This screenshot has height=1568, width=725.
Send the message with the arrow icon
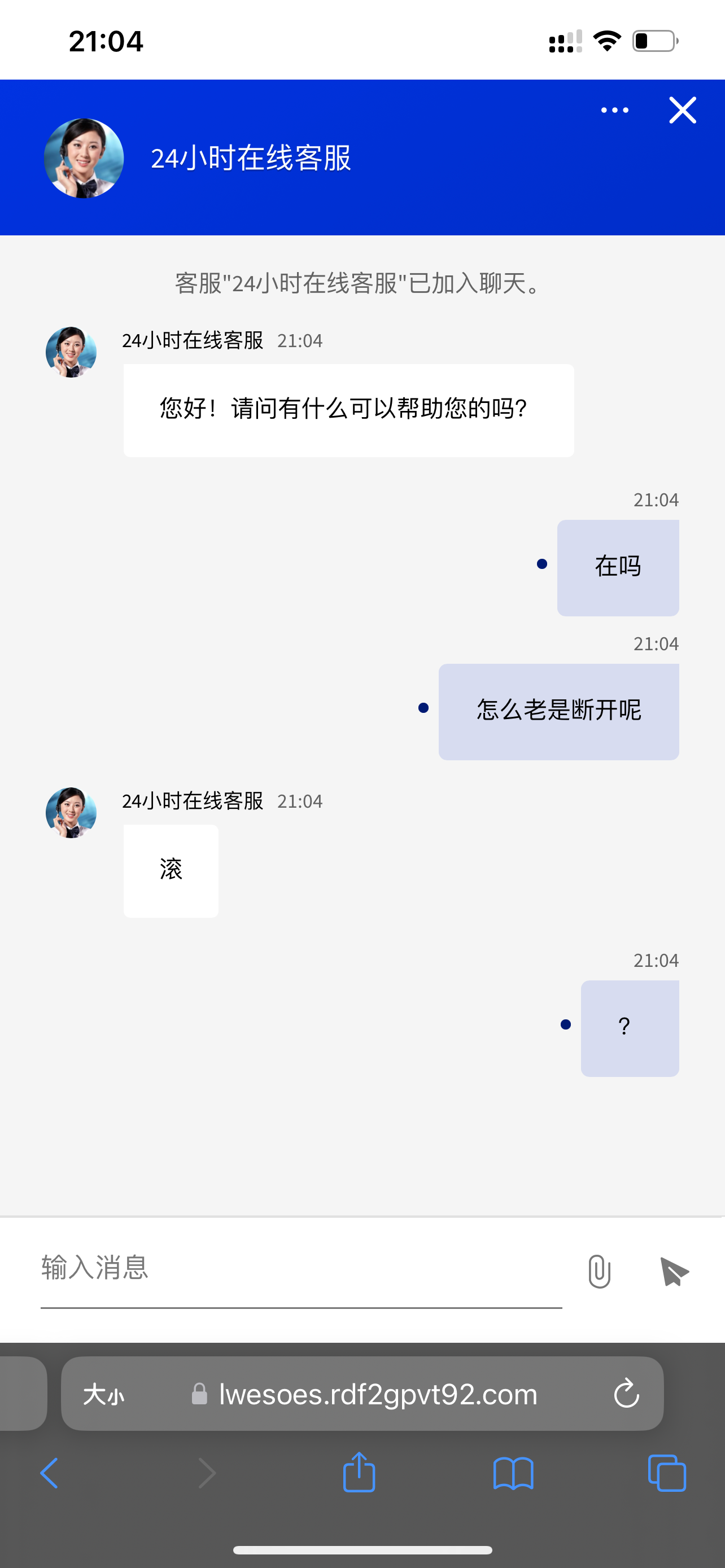[674, 1272]
